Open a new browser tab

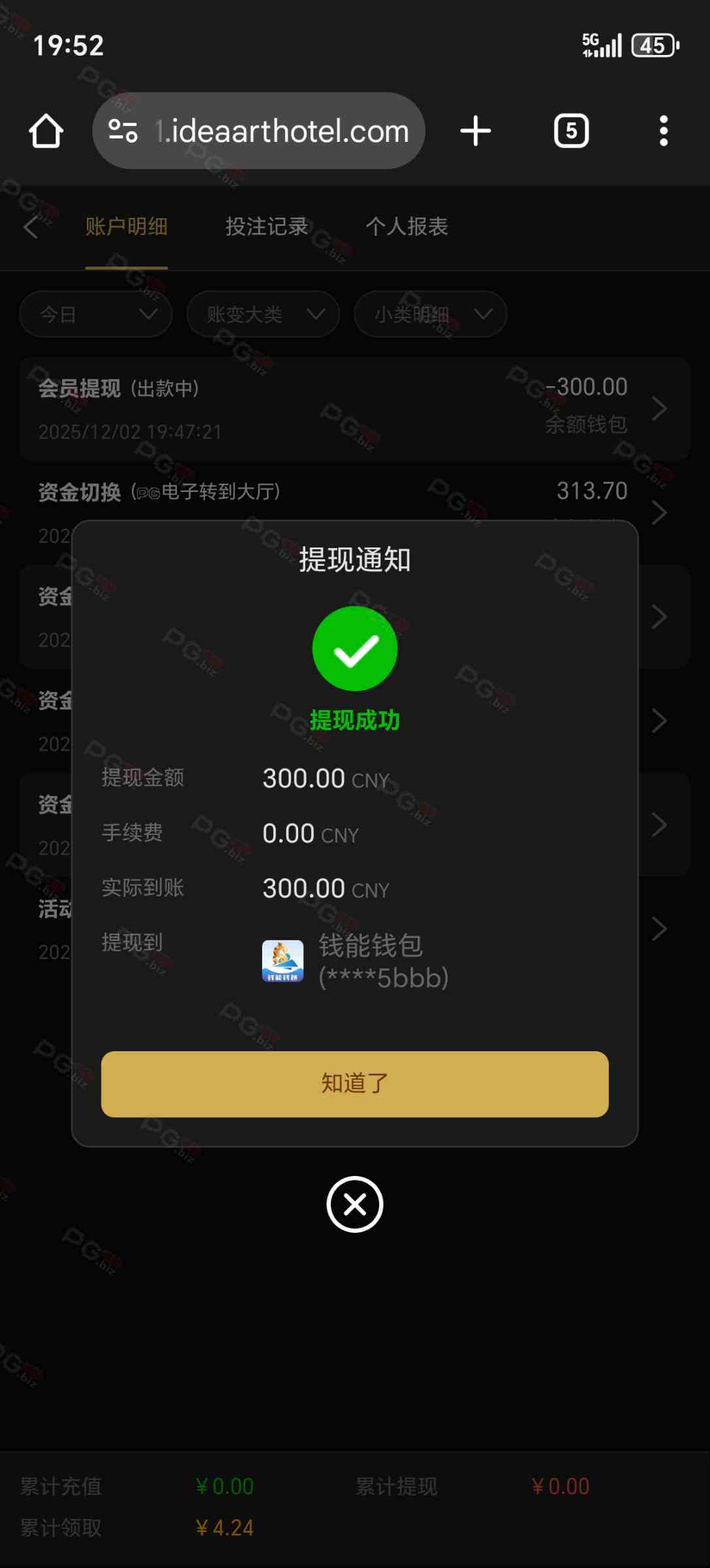click(x=475, y=131)
